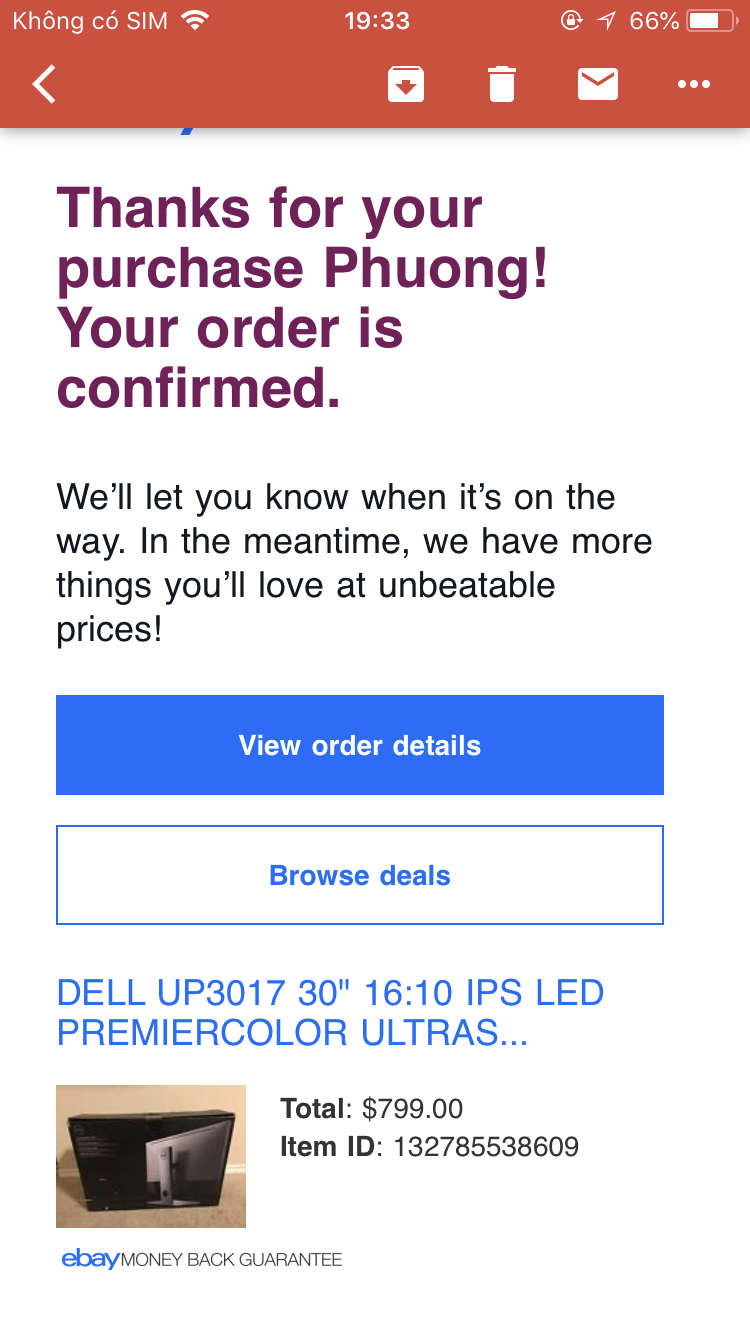750x1334 pixels.
Task: Open the more options menu
Action: click(693, 85)
